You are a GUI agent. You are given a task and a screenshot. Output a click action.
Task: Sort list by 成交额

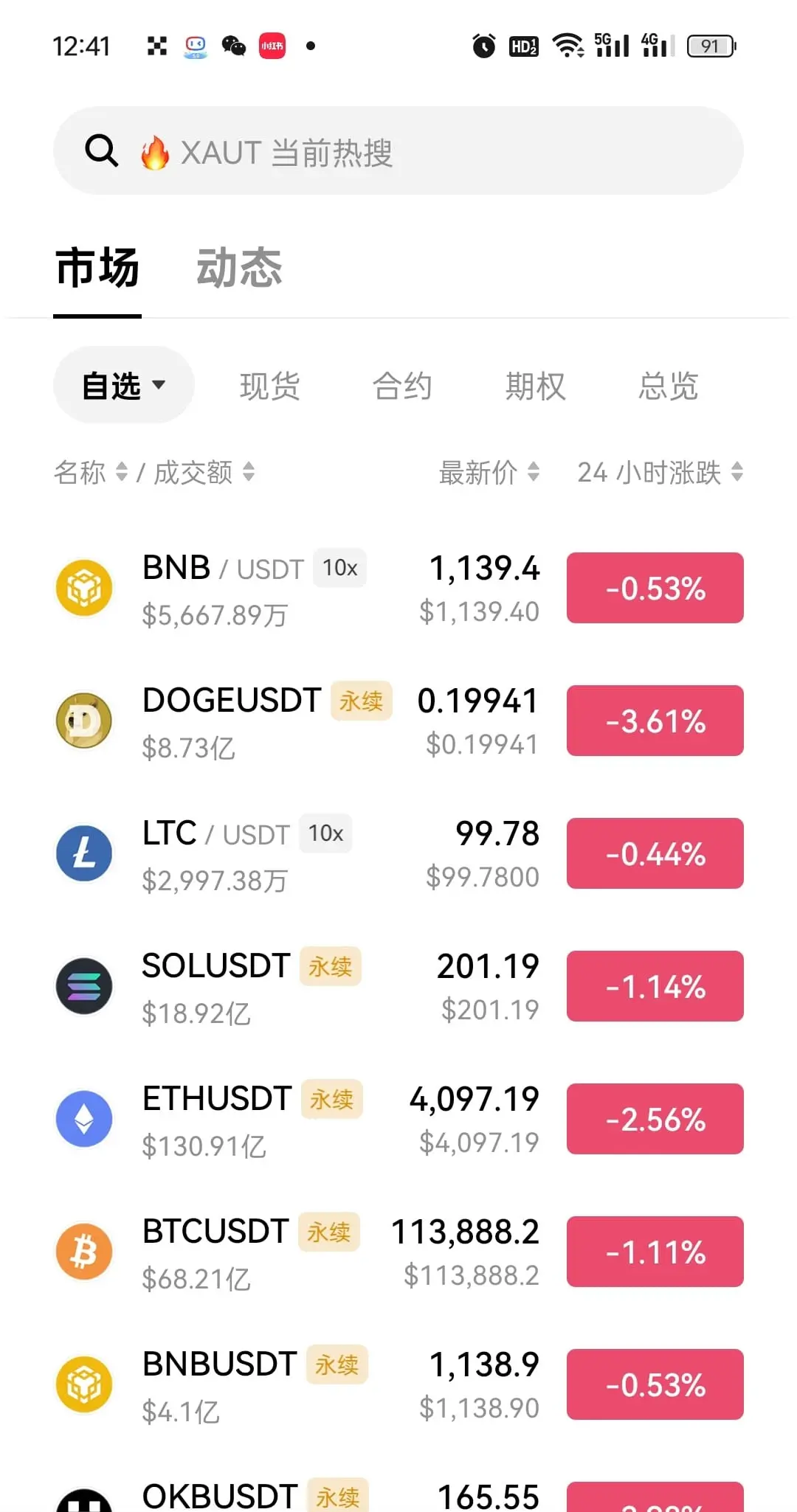coord(204,472)
